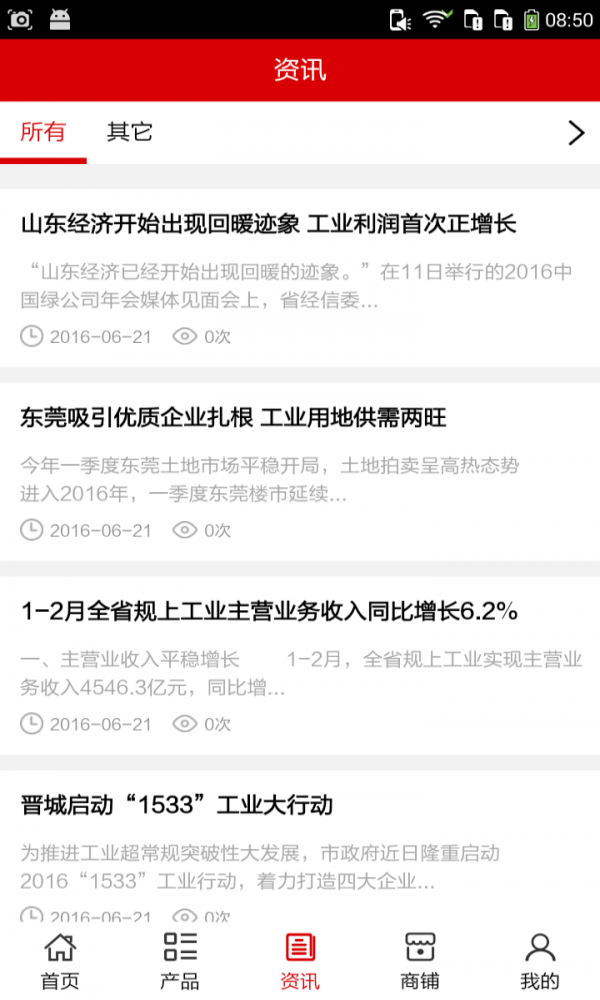Select the 其它 category tab
Screen dimensions: 600x1000
pyautogui.click(x=130, y=132)
